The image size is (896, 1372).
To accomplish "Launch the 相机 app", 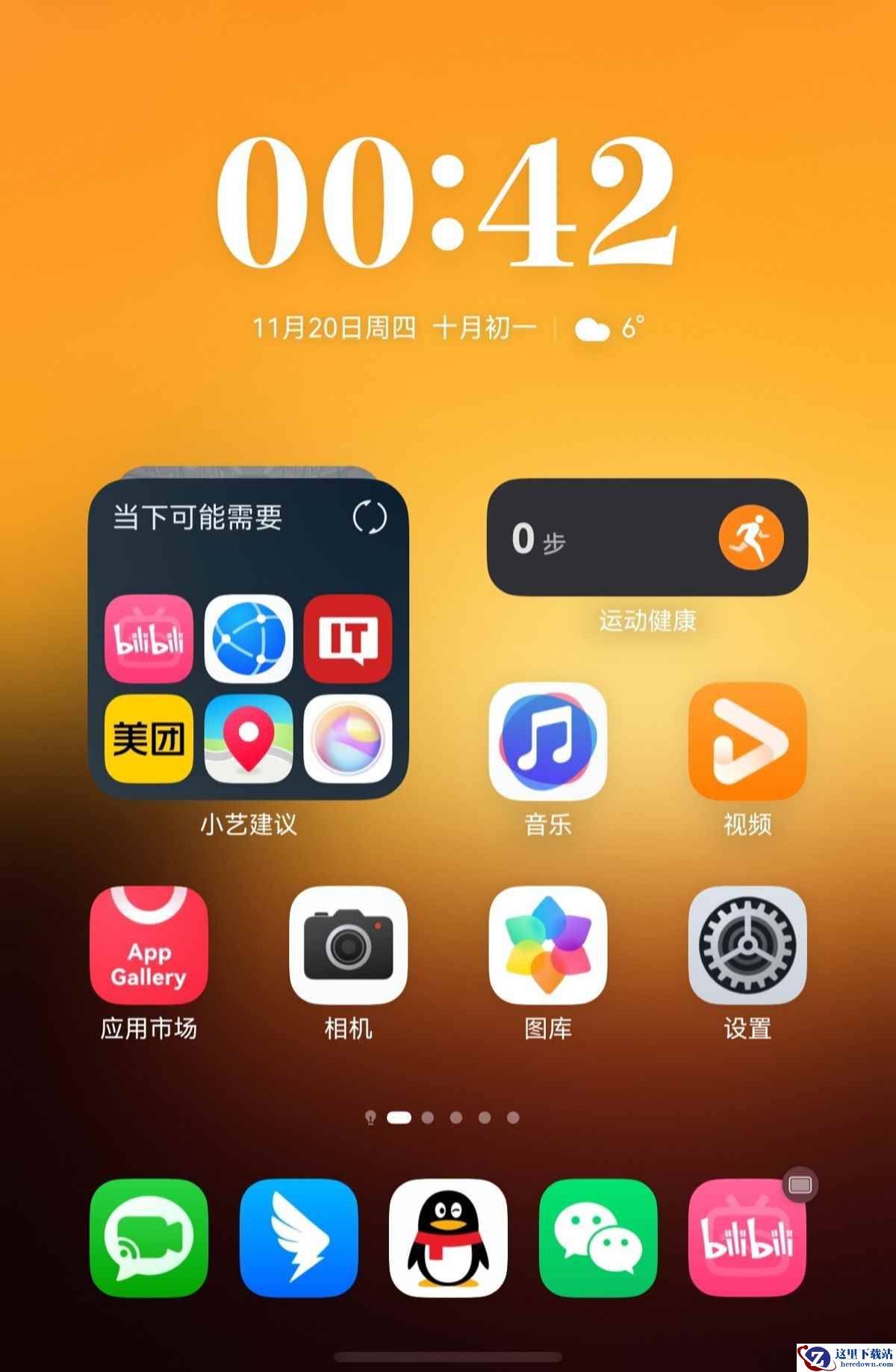I will pyautogui.click(x=348, y=945).
